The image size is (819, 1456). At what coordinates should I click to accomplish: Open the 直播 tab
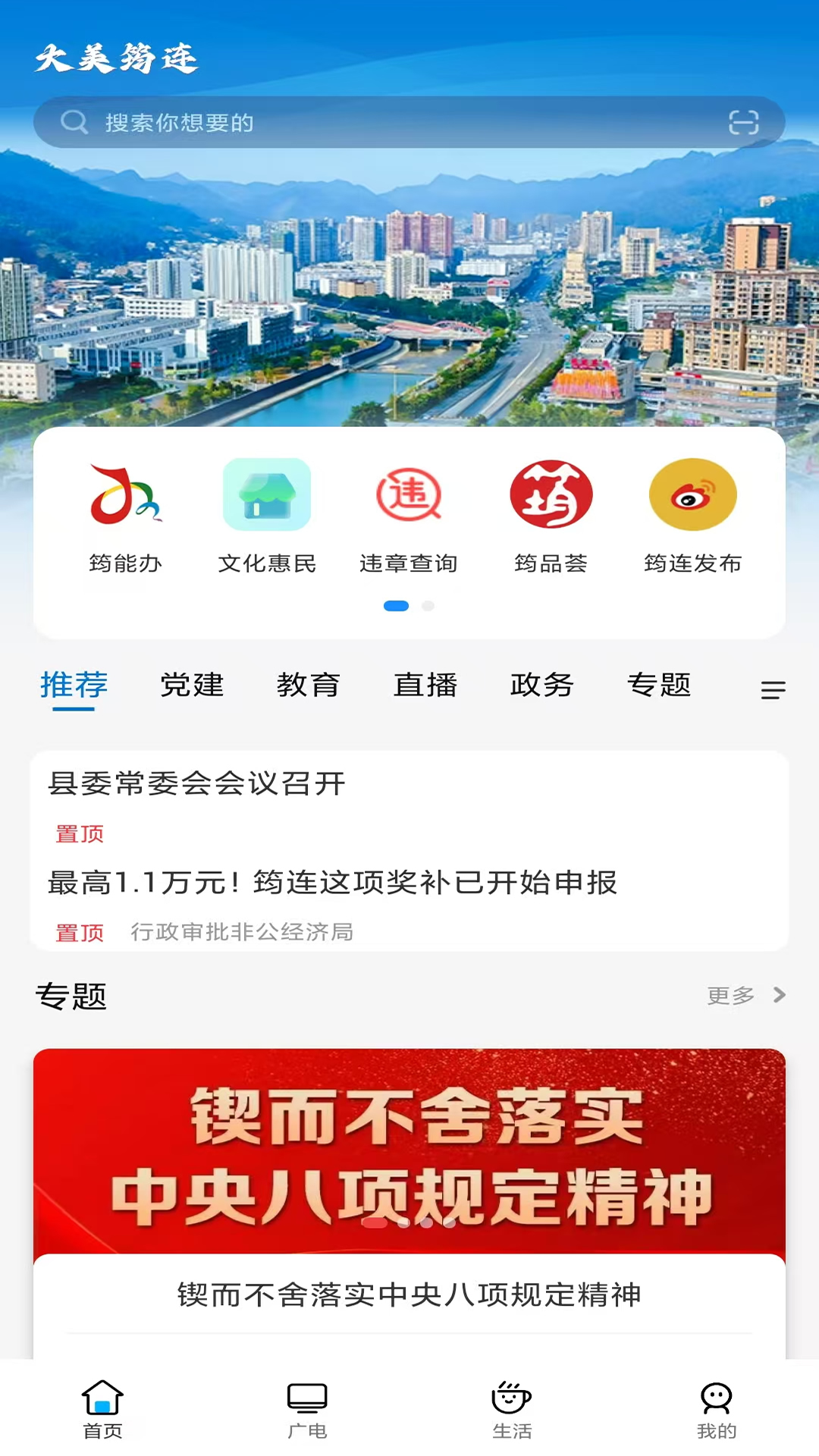tap(426, 686)
